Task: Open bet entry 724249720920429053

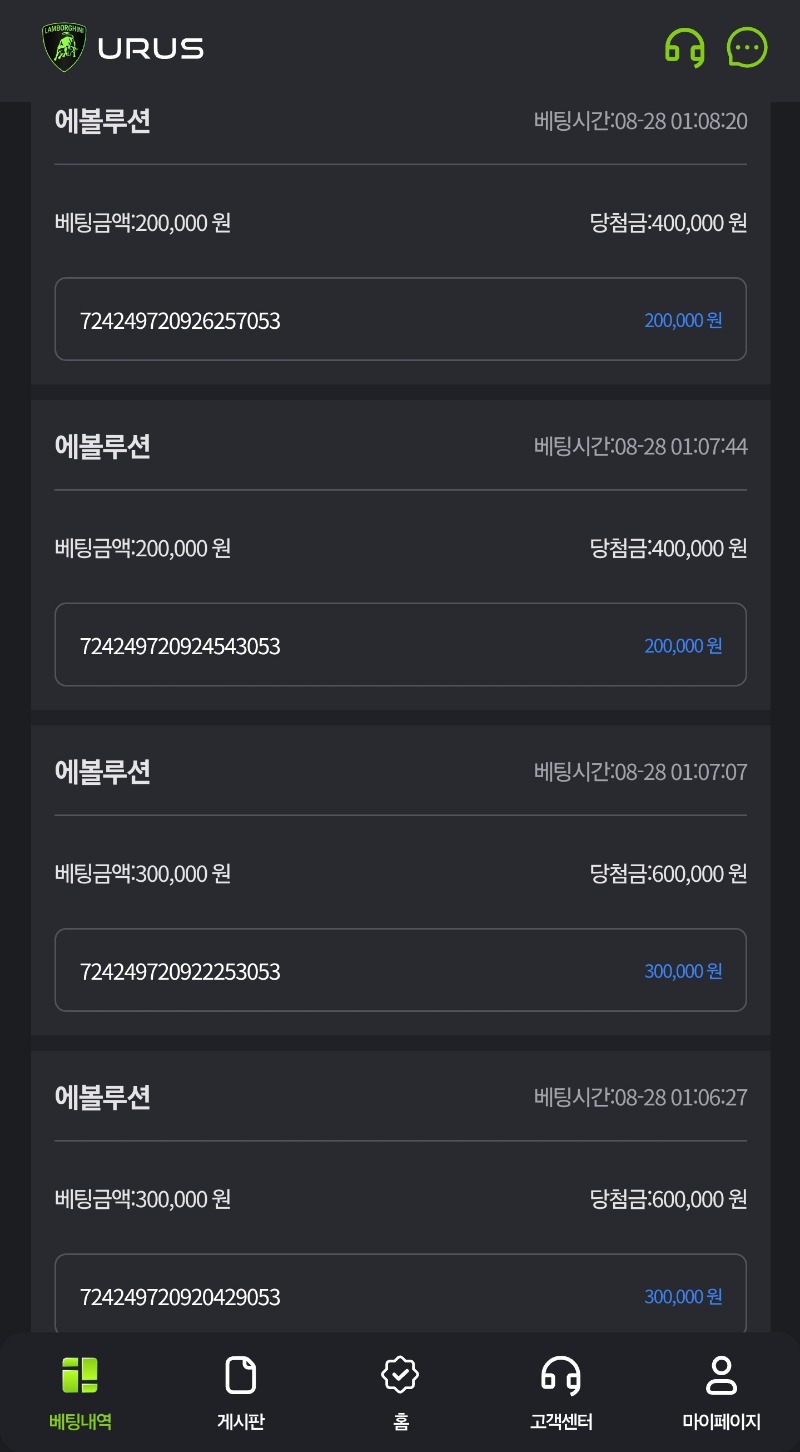Action: tap(400, 1295)
